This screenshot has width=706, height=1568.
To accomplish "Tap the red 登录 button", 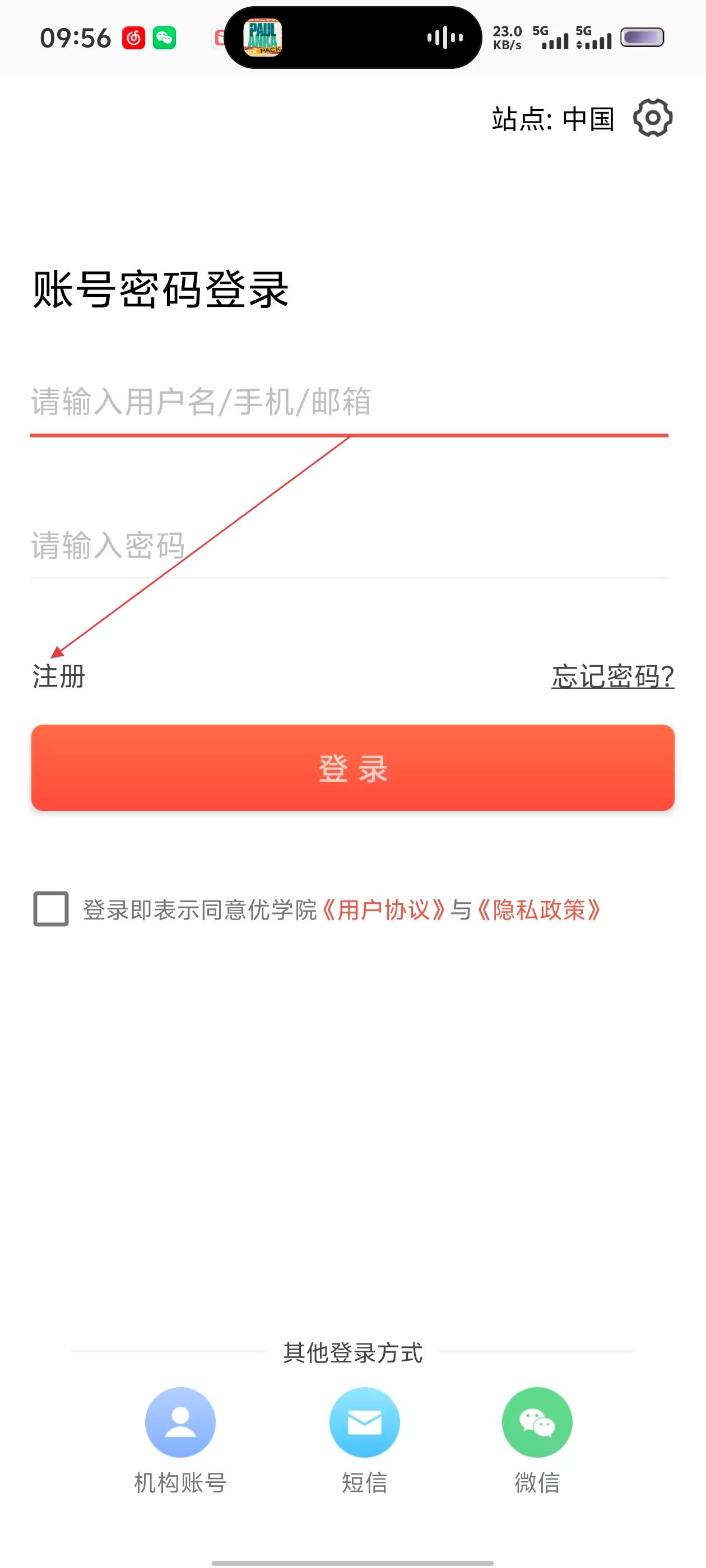I will click(x=352, y=768).
